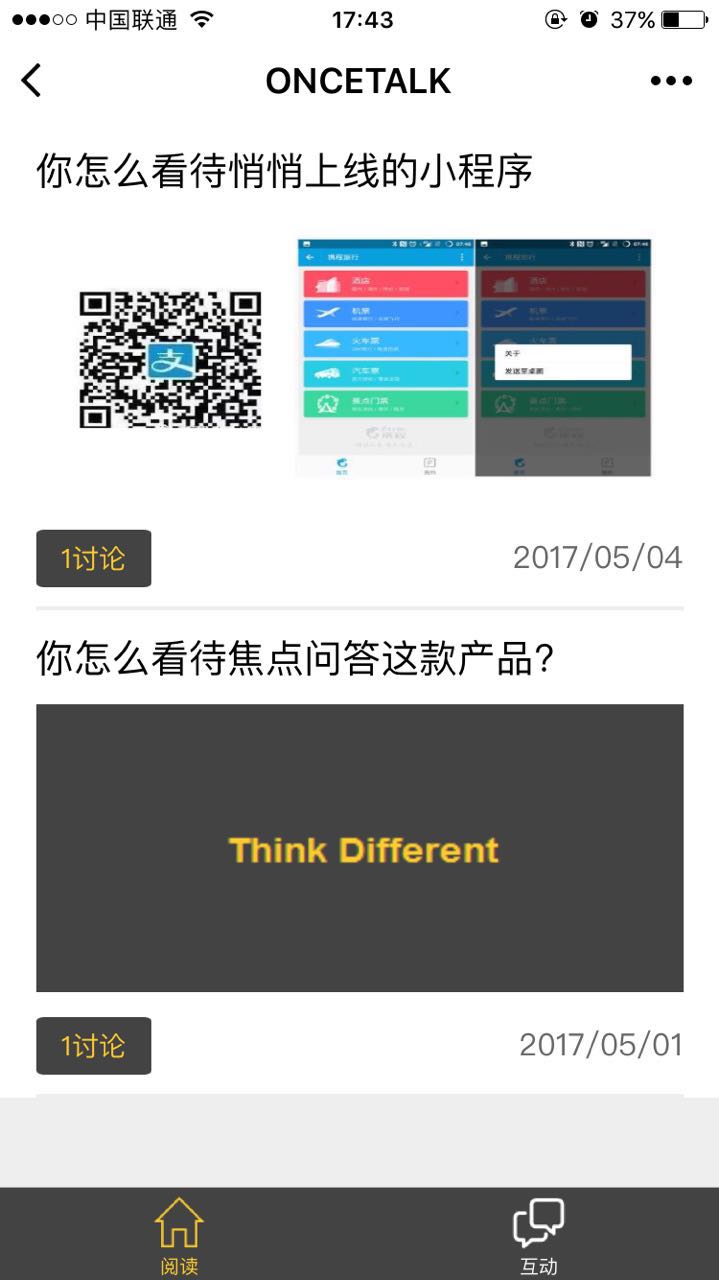
Task: Open the title 你怎么看待焦点问答这款产品?
Action: (x=295, y=659)
